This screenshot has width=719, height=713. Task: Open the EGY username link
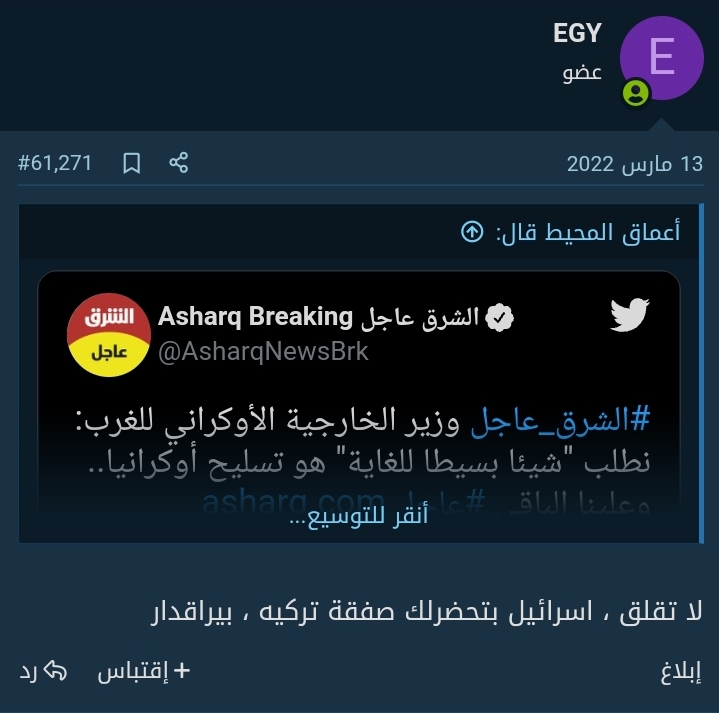(577, 33)
